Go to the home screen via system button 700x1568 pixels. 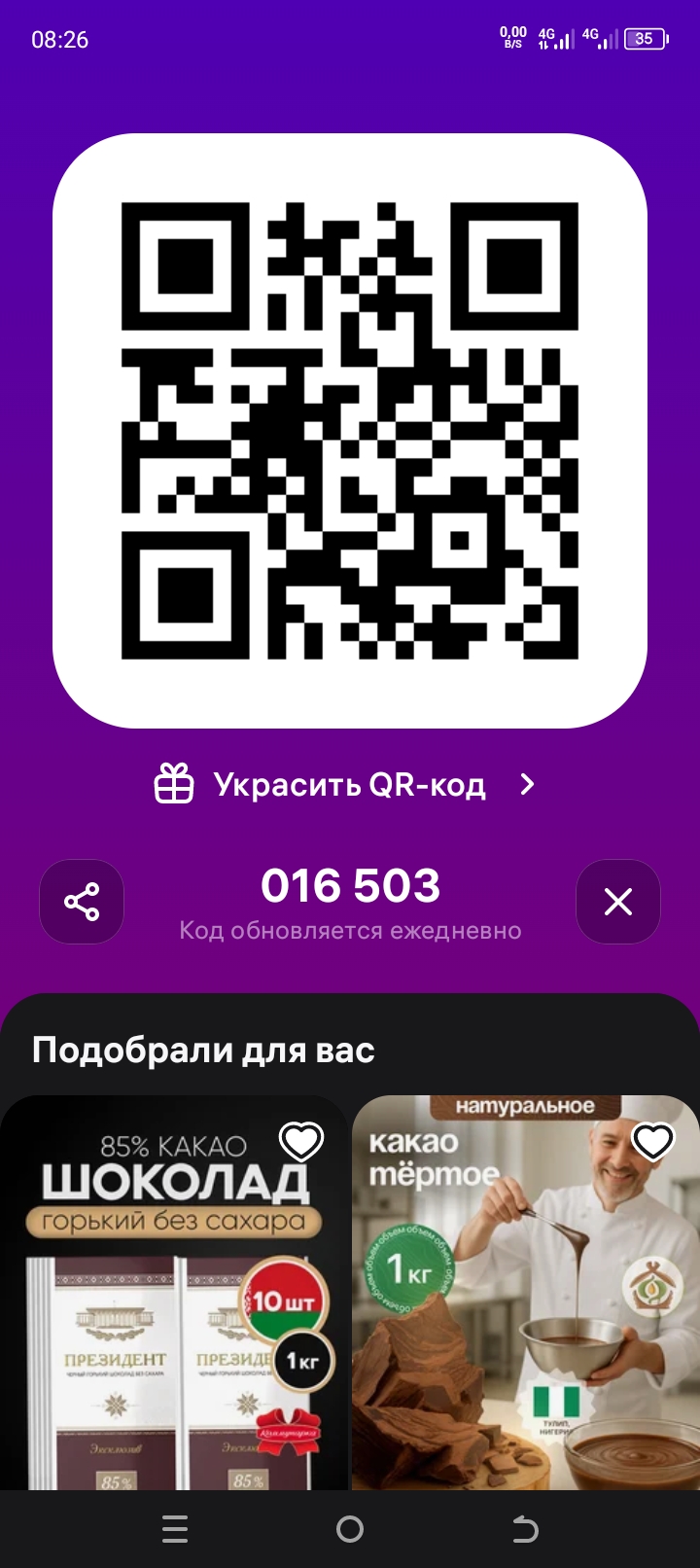pyautogui.click(x=350, y=1529)
